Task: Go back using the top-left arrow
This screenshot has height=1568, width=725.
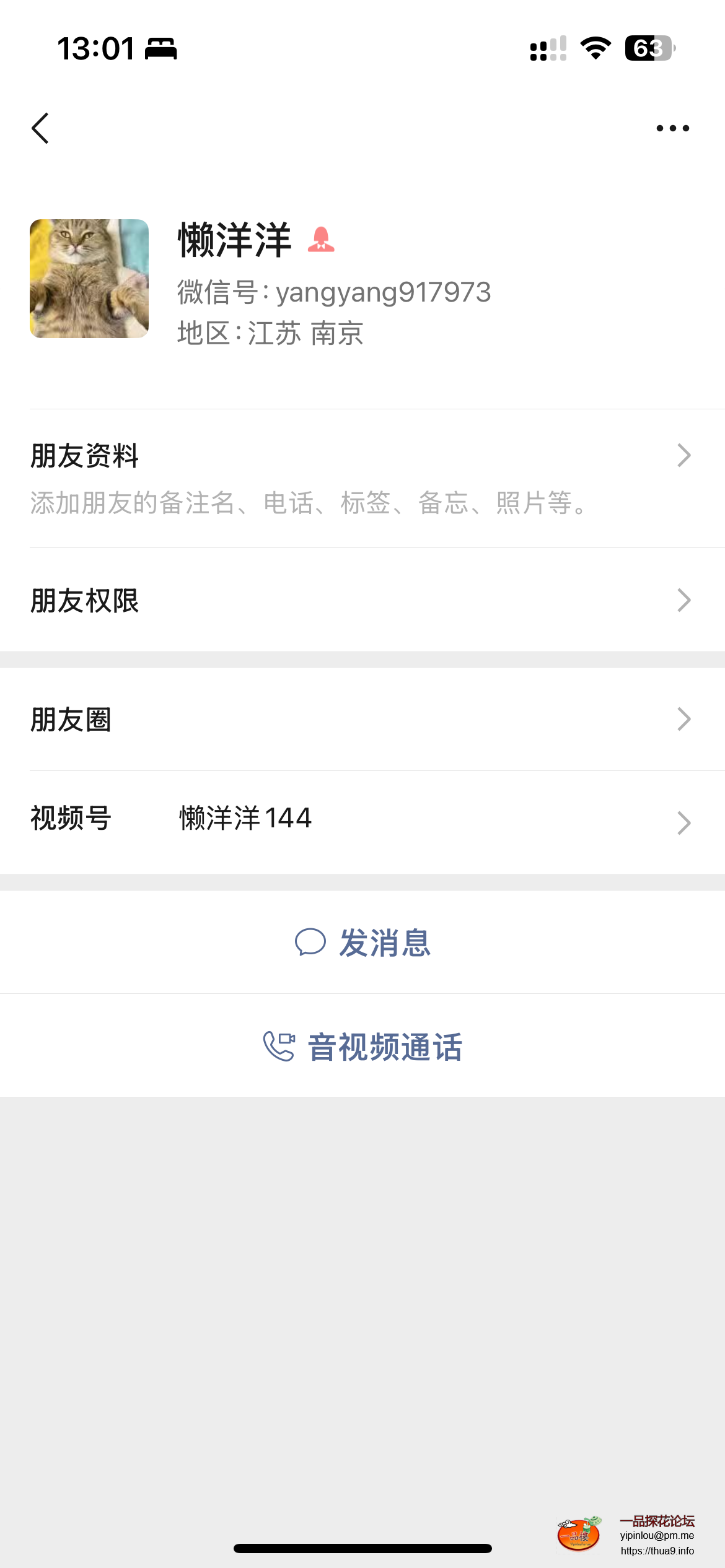Action: (x=41, y=128)
